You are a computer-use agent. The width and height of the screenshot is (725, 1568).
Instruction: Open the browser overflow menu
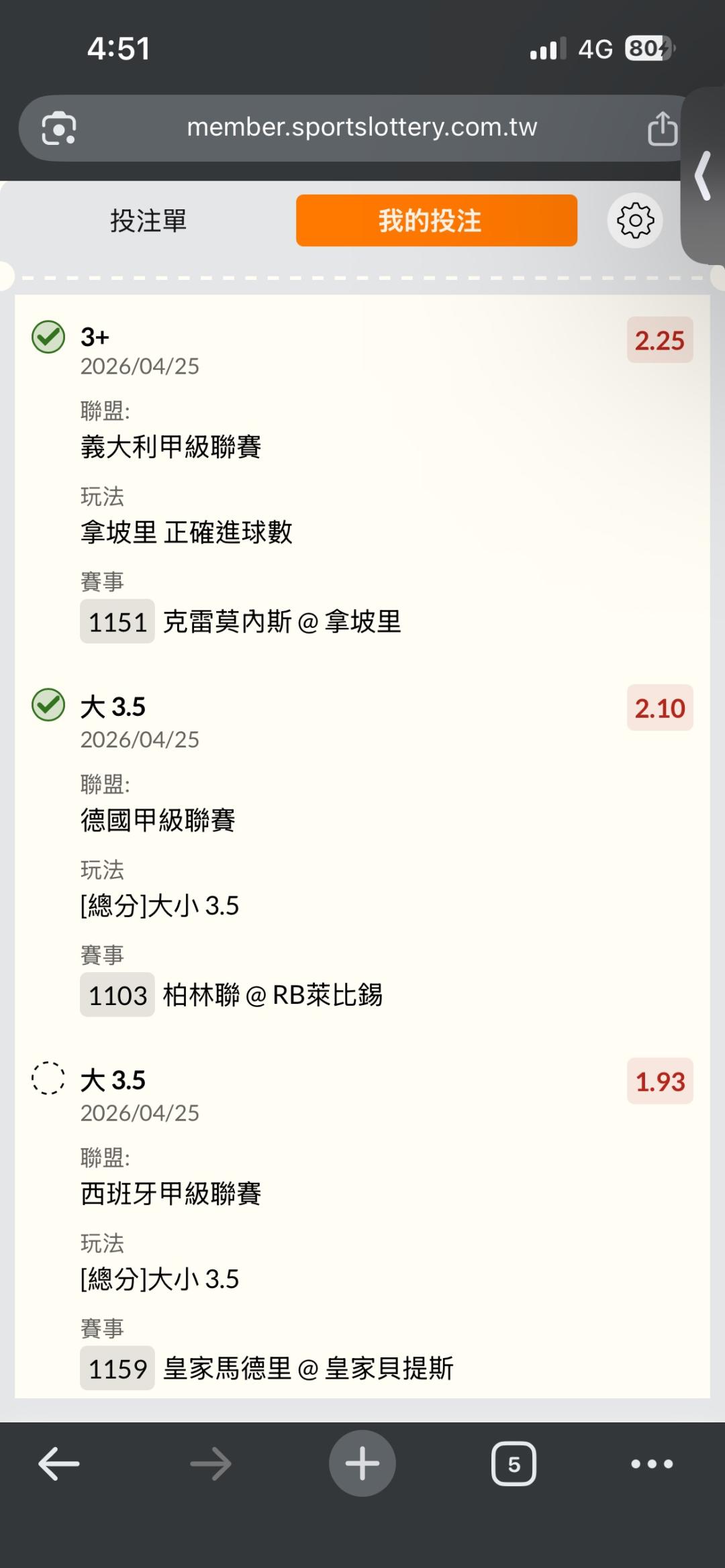[x=652, y=1463]
